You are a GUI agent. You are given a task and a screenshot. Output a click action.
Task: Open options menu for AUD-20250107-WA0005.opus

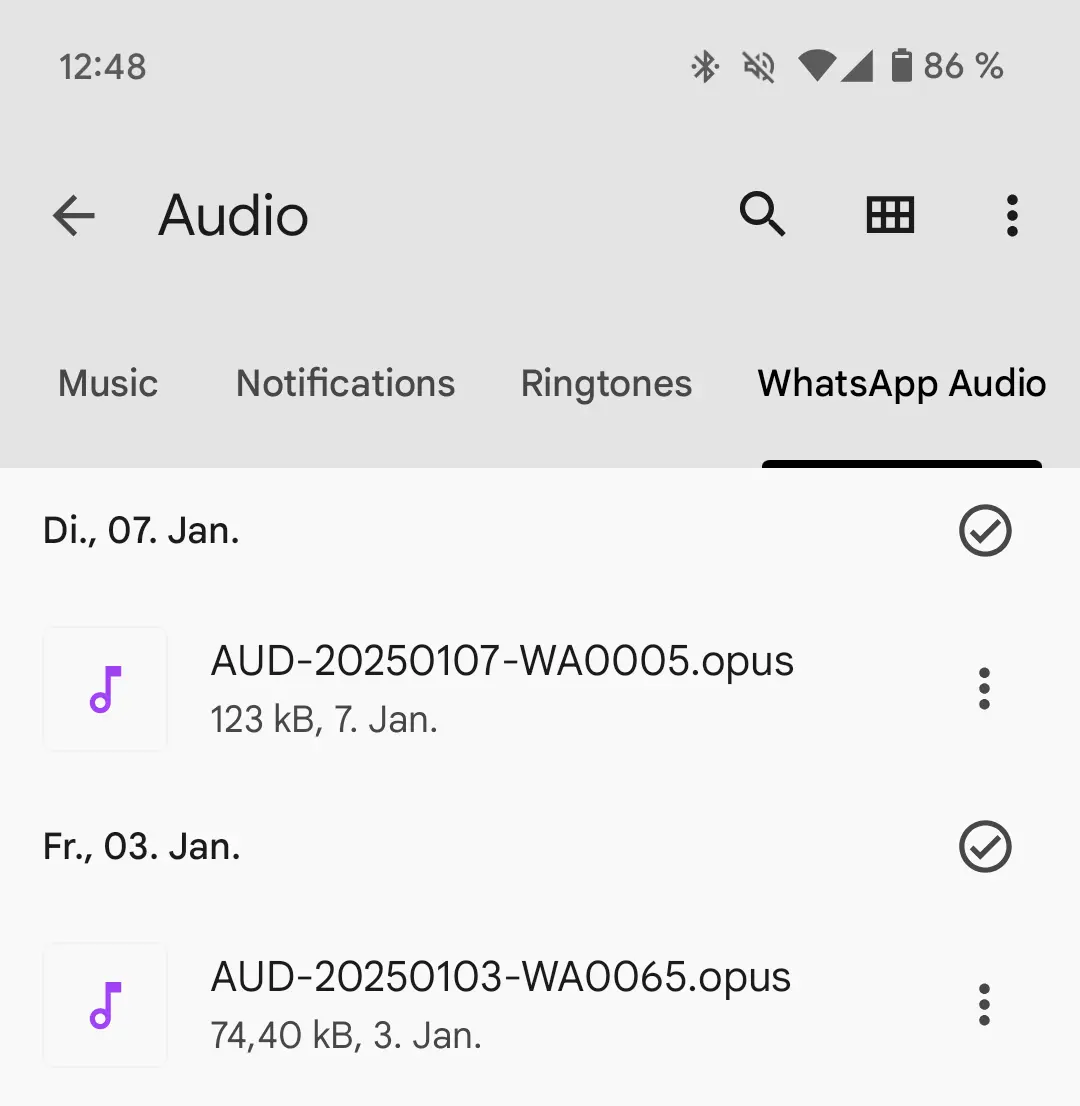(984, 688)
